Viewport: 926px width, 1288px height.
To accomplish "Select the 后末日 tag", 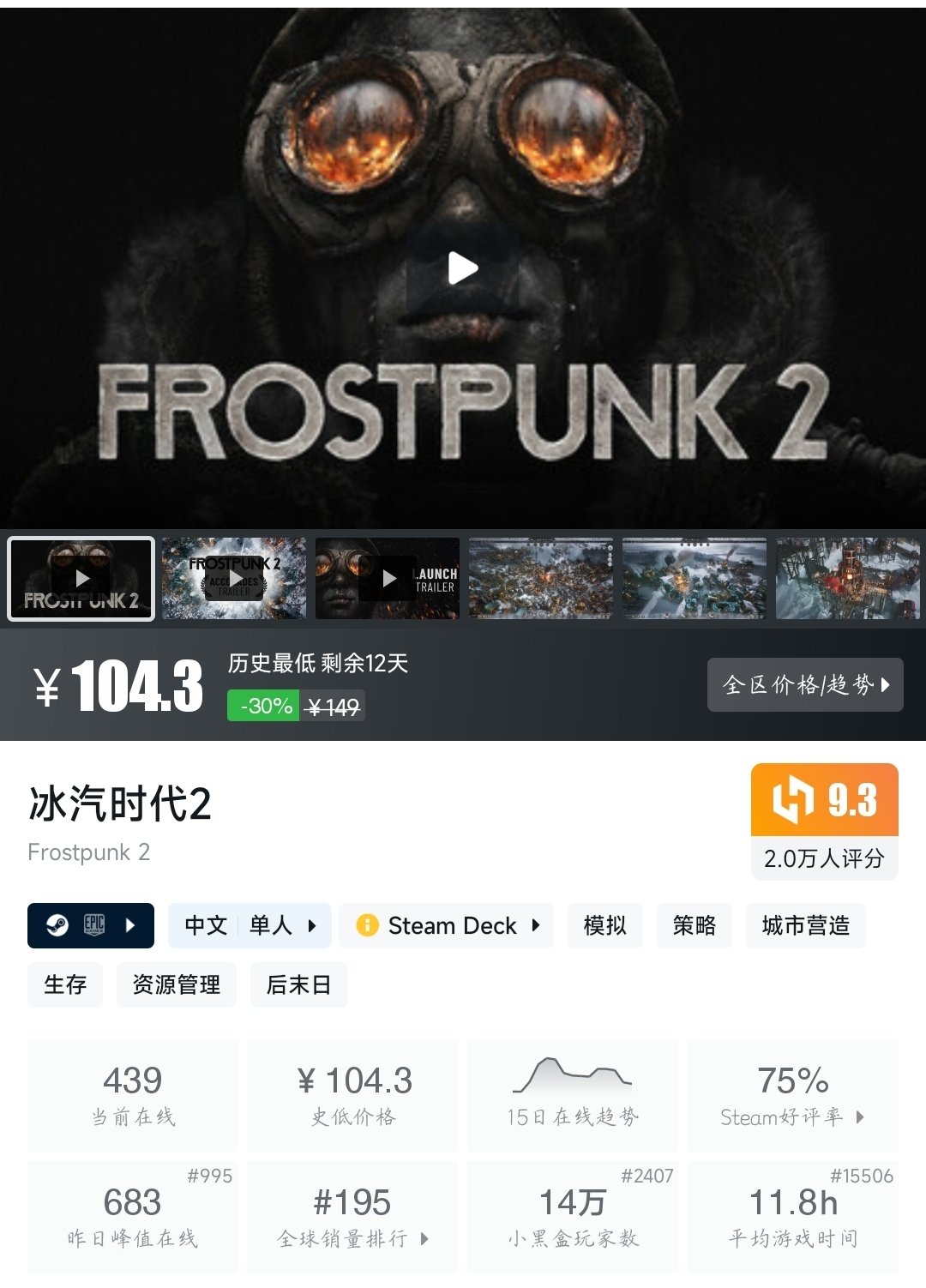I will pyautogui.click(x=299, y=984).
